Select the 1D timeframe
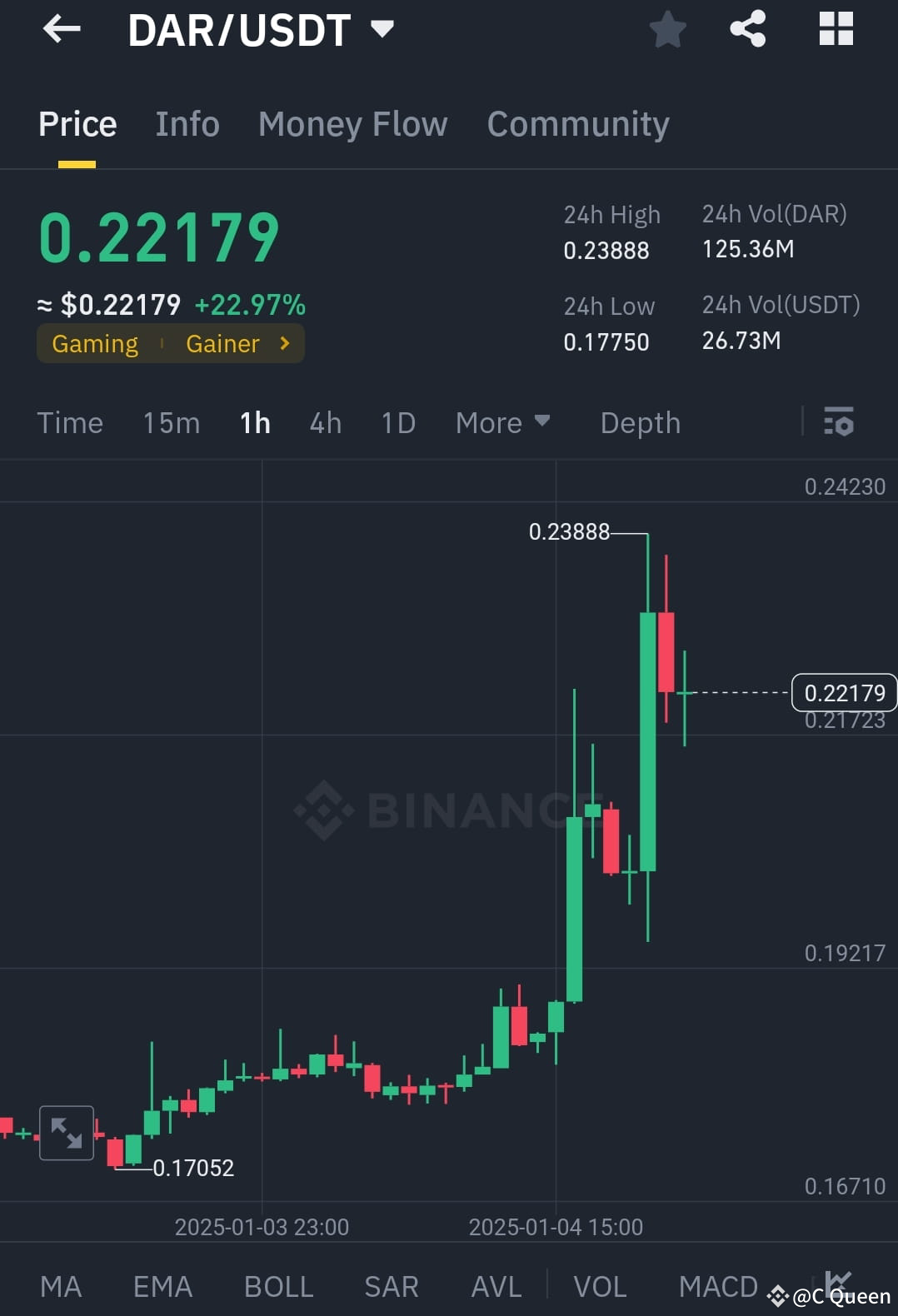Screen dimensions: 898x1316 click(x=397, y=422)
